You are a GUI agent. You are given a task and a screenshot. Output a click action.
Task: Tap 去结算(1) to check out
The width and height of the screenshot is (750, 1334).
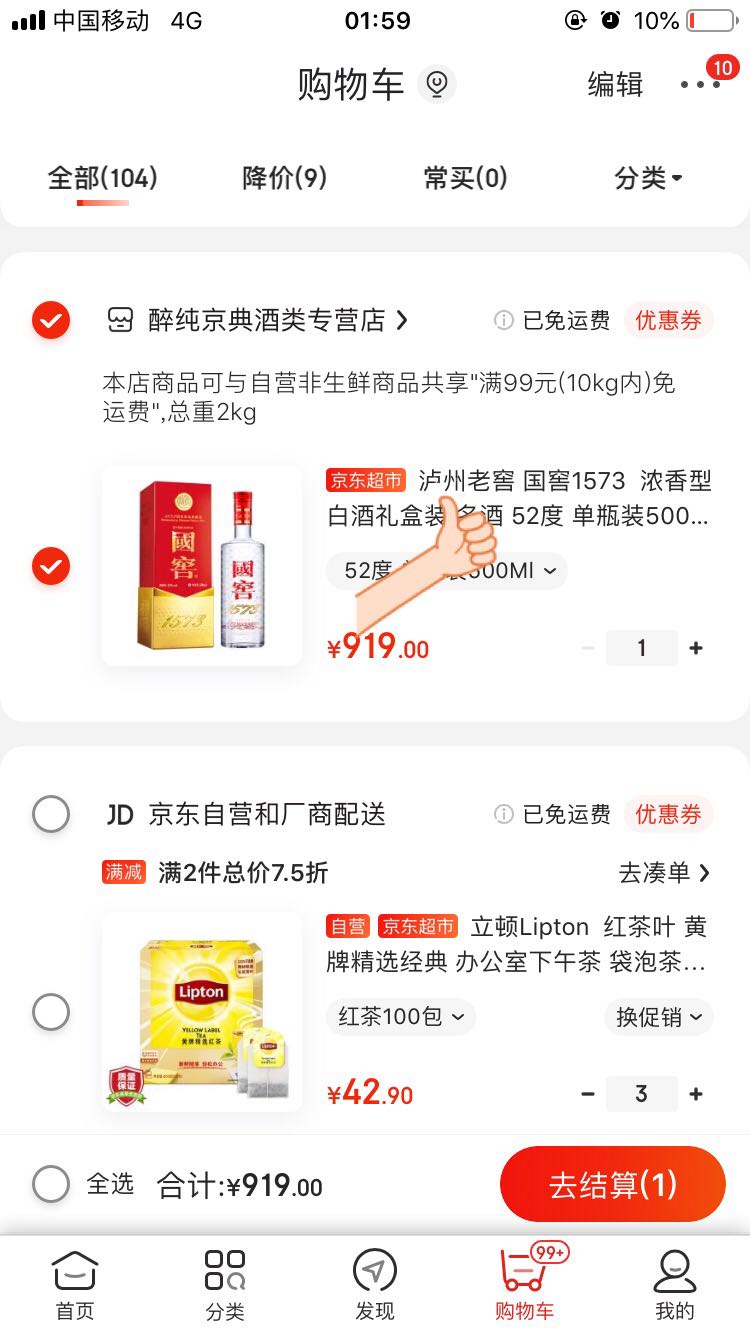tap(612, 1185)
